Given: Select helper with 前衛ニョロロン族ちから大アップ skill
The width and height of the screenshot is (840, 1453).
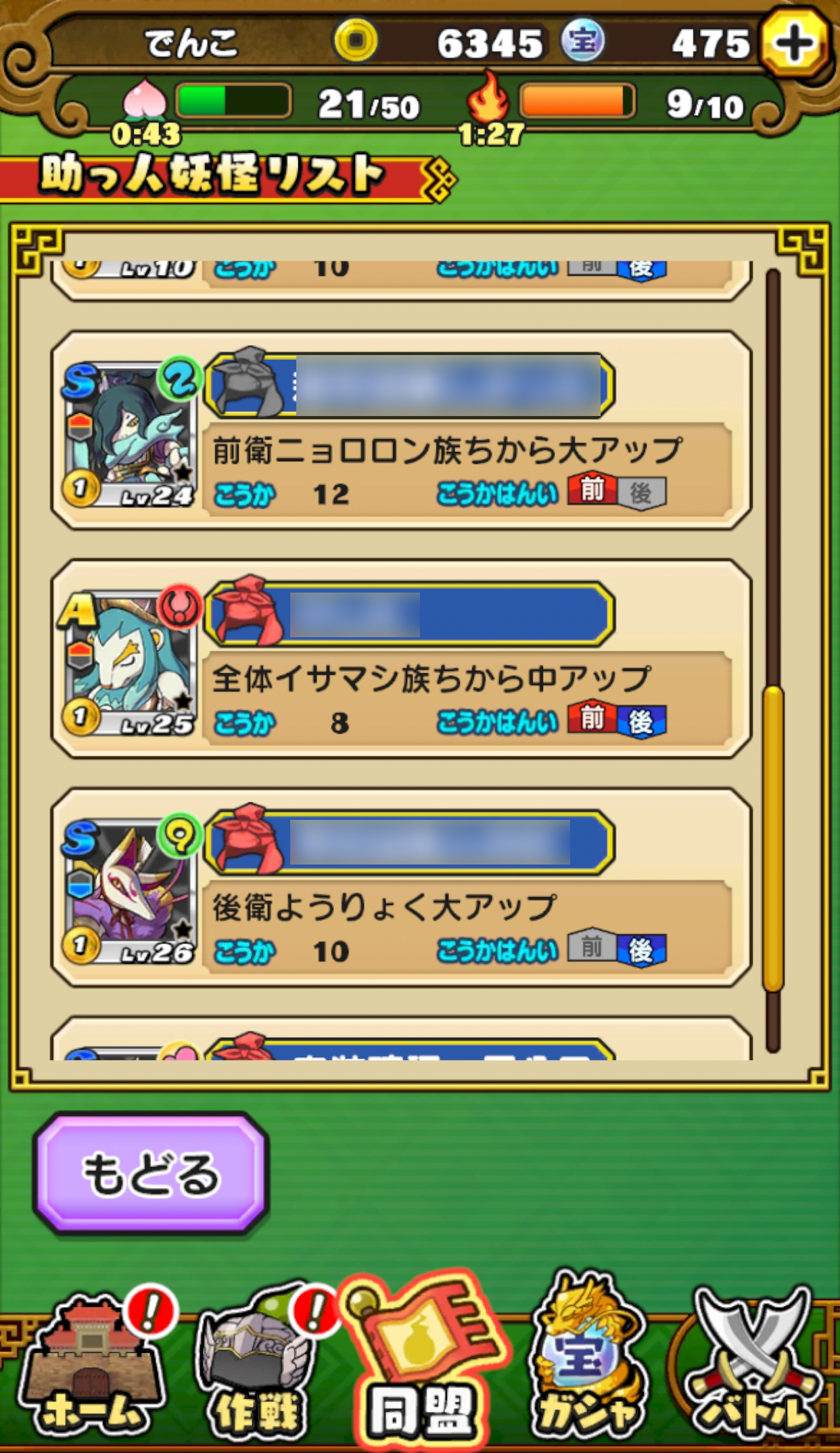Looking at the screenshot, I should [x=401, y=430].
